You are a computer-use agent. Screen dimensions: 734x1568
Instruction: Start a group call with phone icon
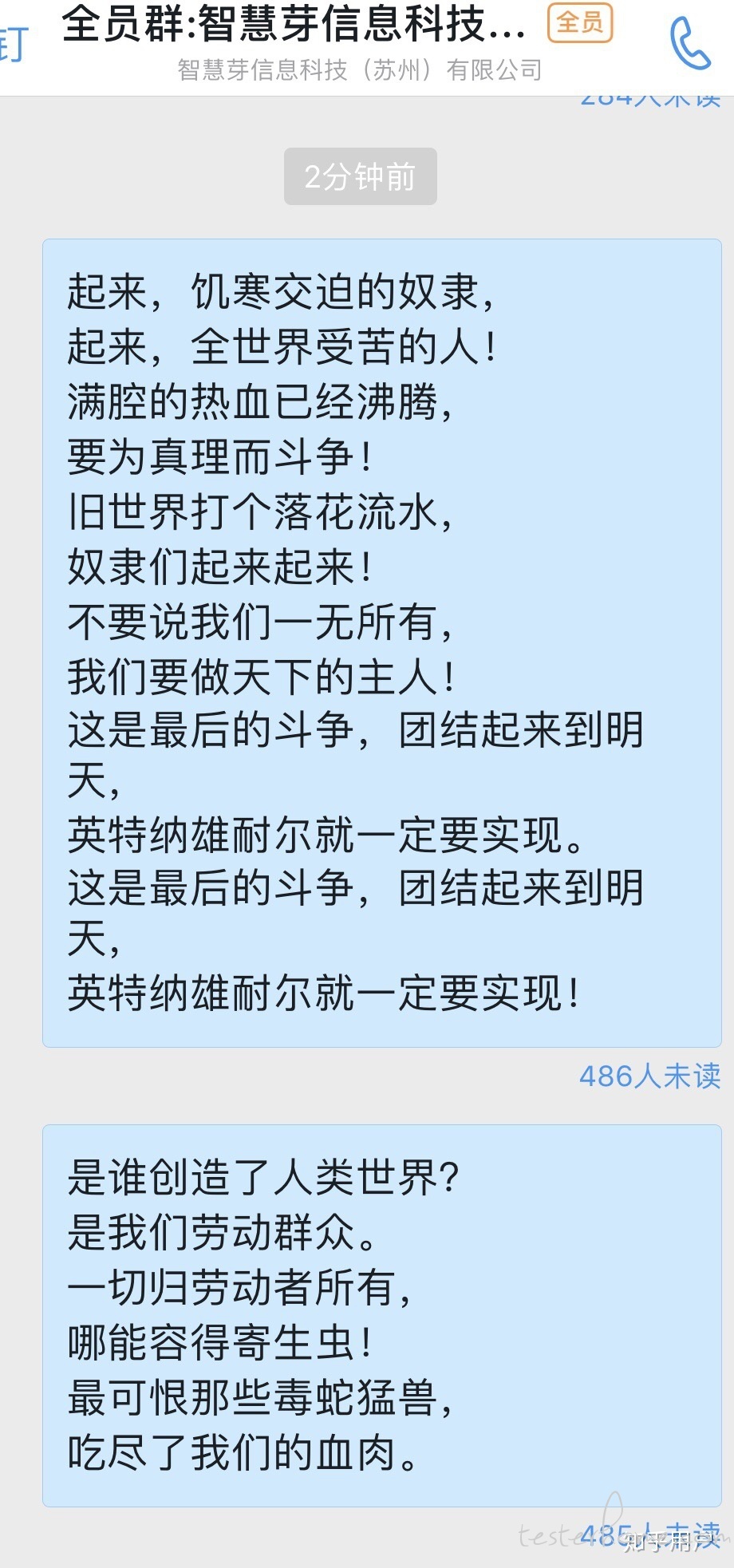coord(689,45)
